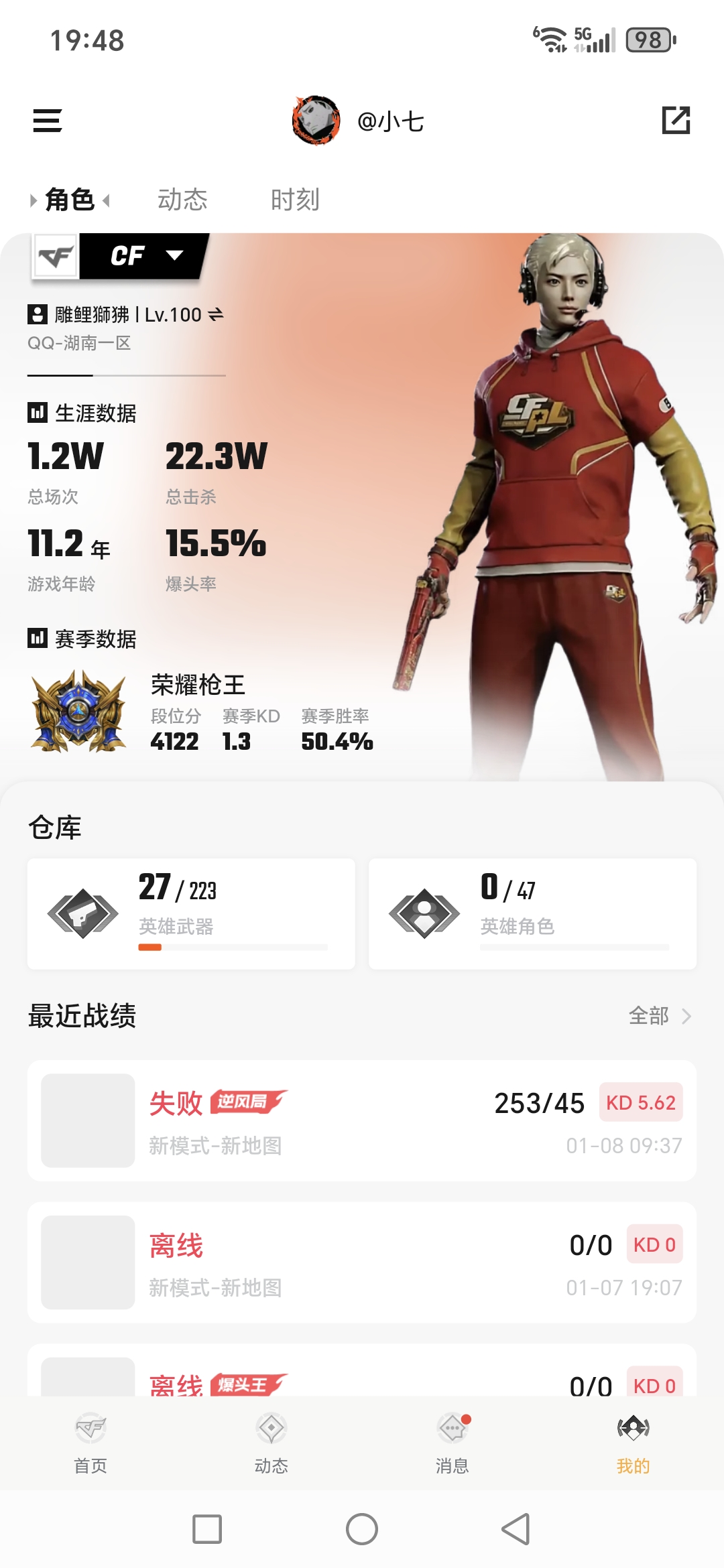View 全部 recent match records

(x=660, y=1016)
